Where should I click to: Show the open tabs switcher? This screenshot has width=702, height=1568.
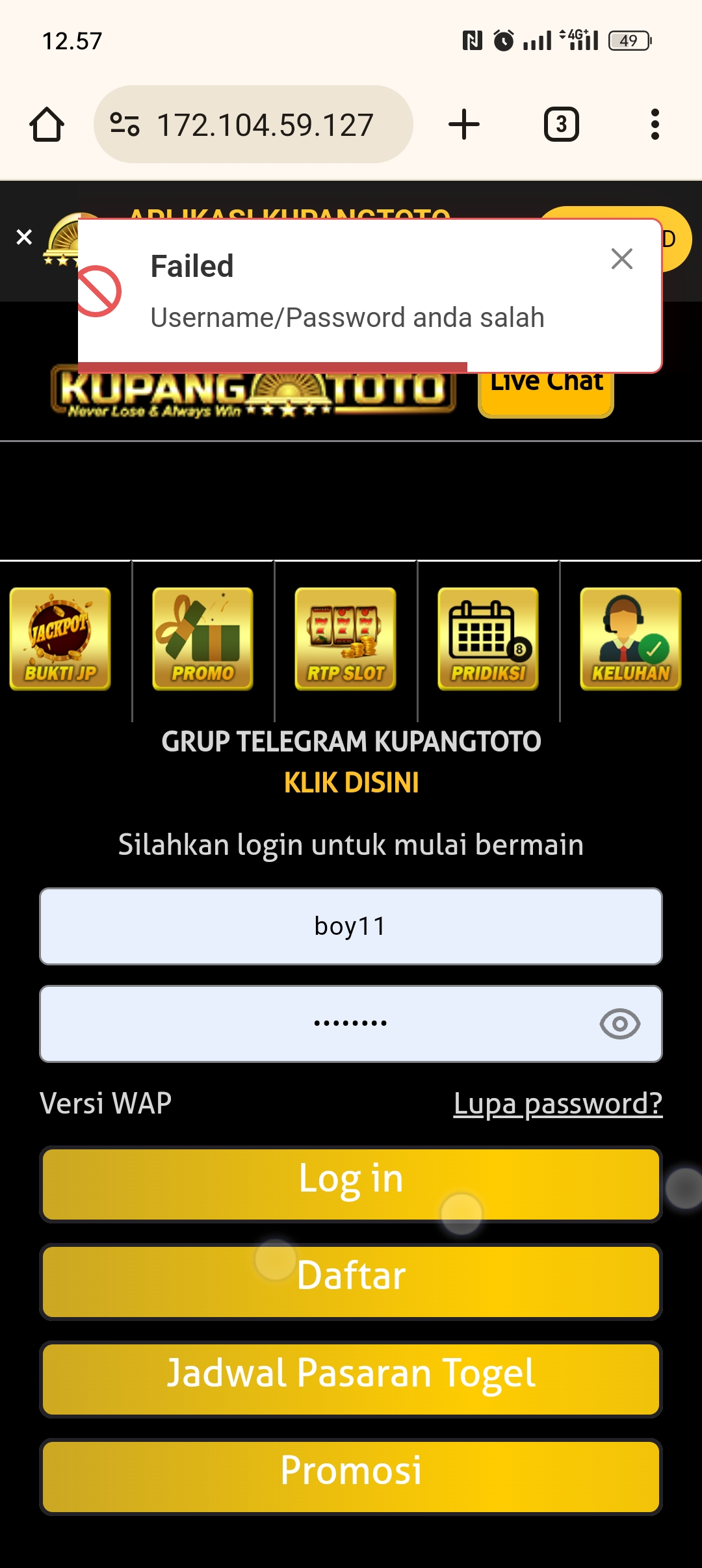(561, 124)
